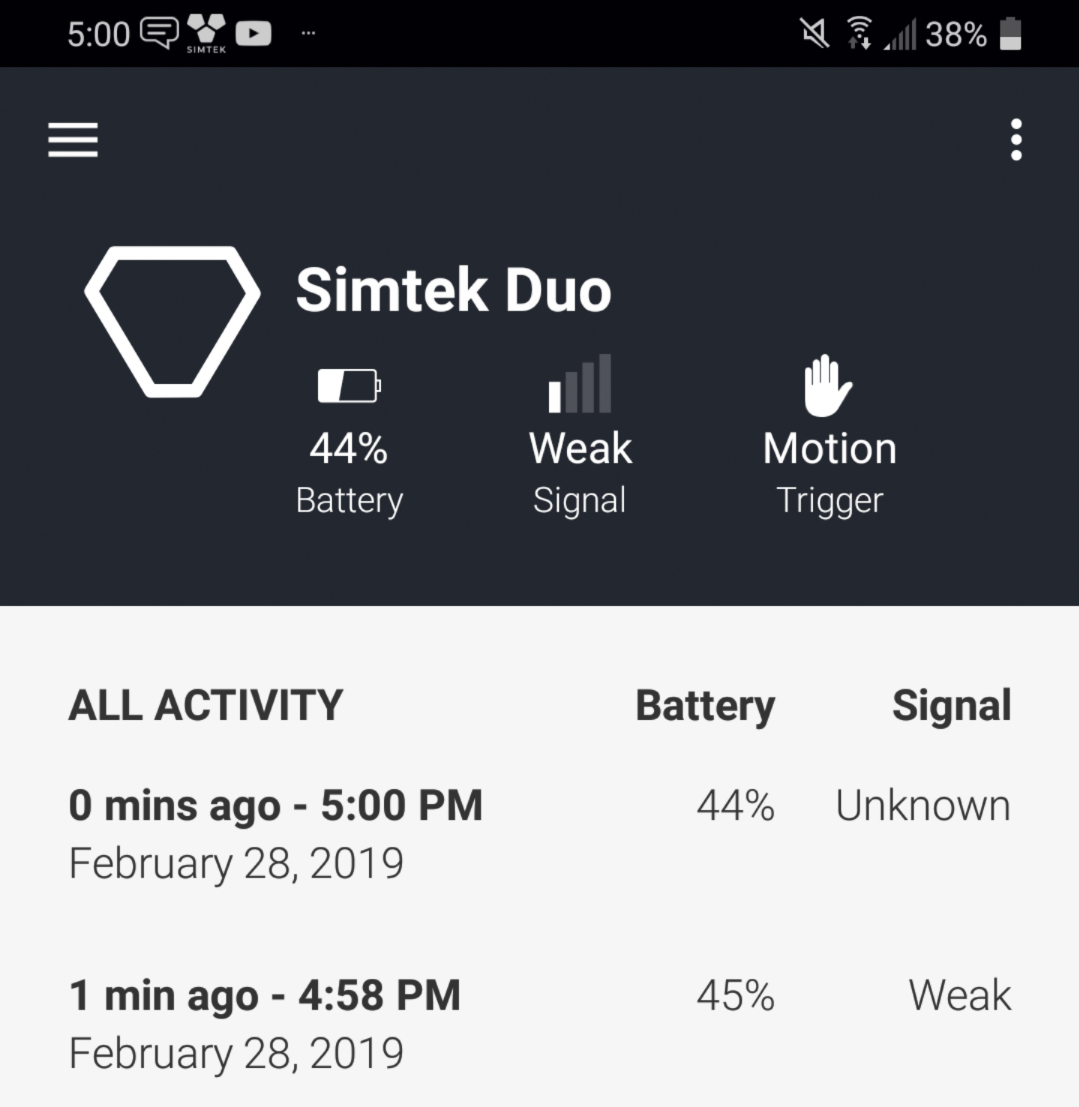
Task: Open the navigation drawer hamburger icon
Action: [72, 140]
